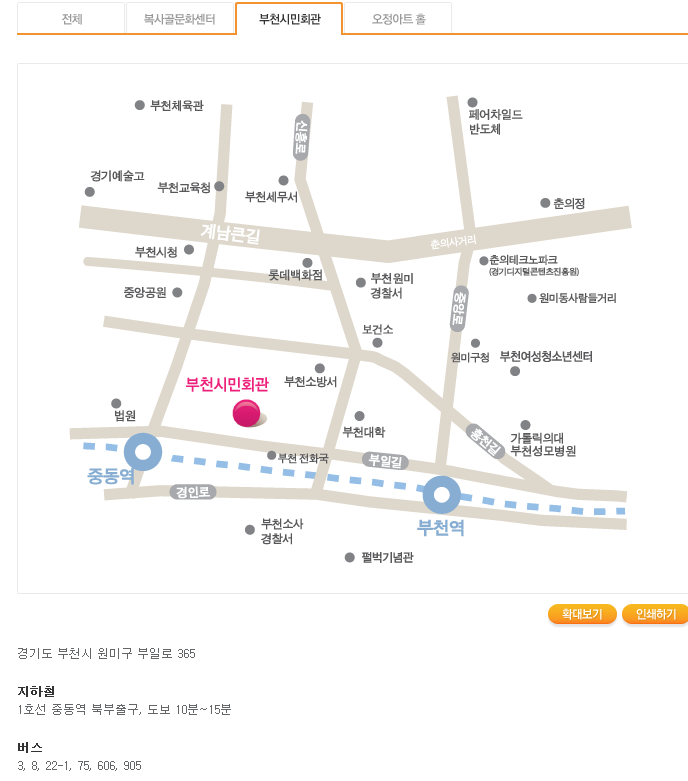Print the map with 인쇄하기
Screen dimensions: 688x781
(x=655, y=614)
